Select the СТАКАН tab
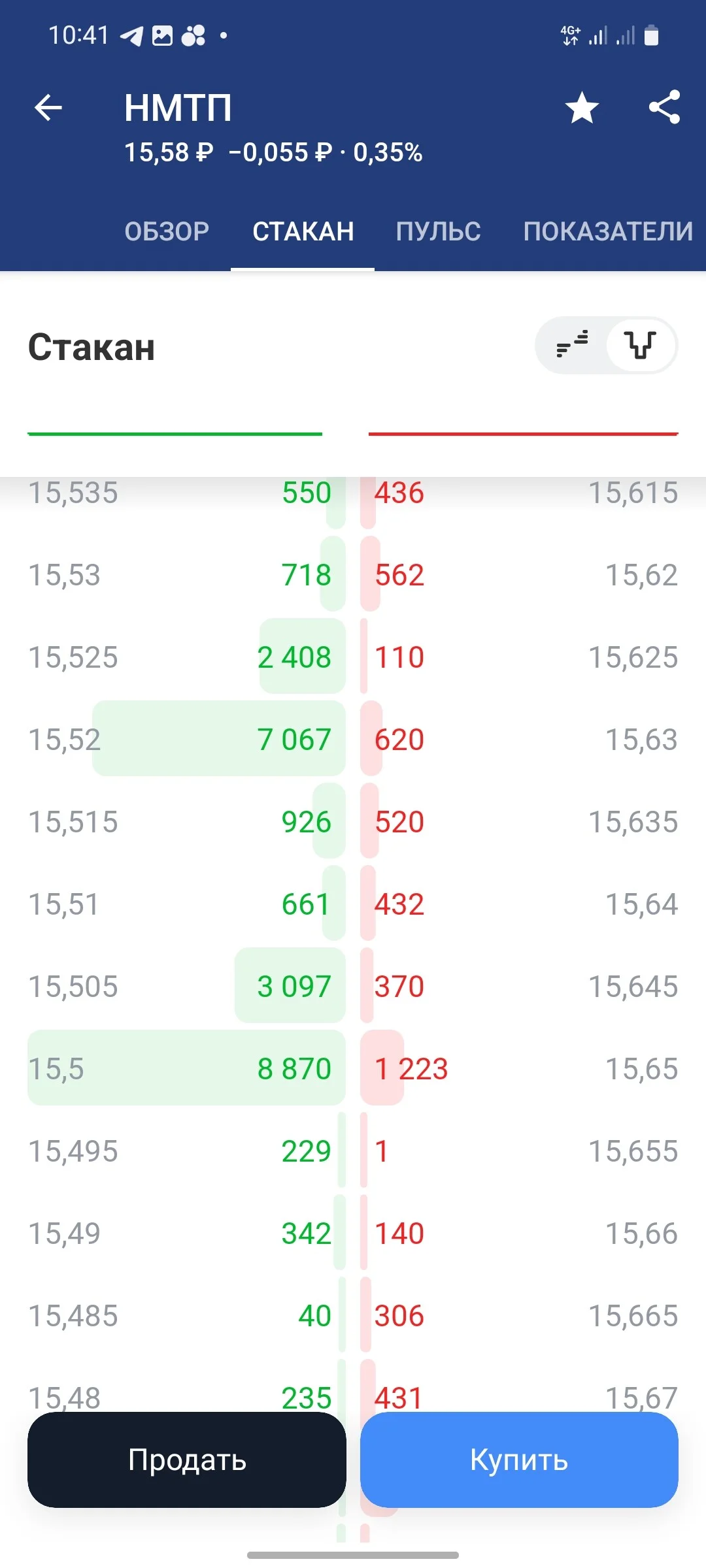 coord(303,231)
